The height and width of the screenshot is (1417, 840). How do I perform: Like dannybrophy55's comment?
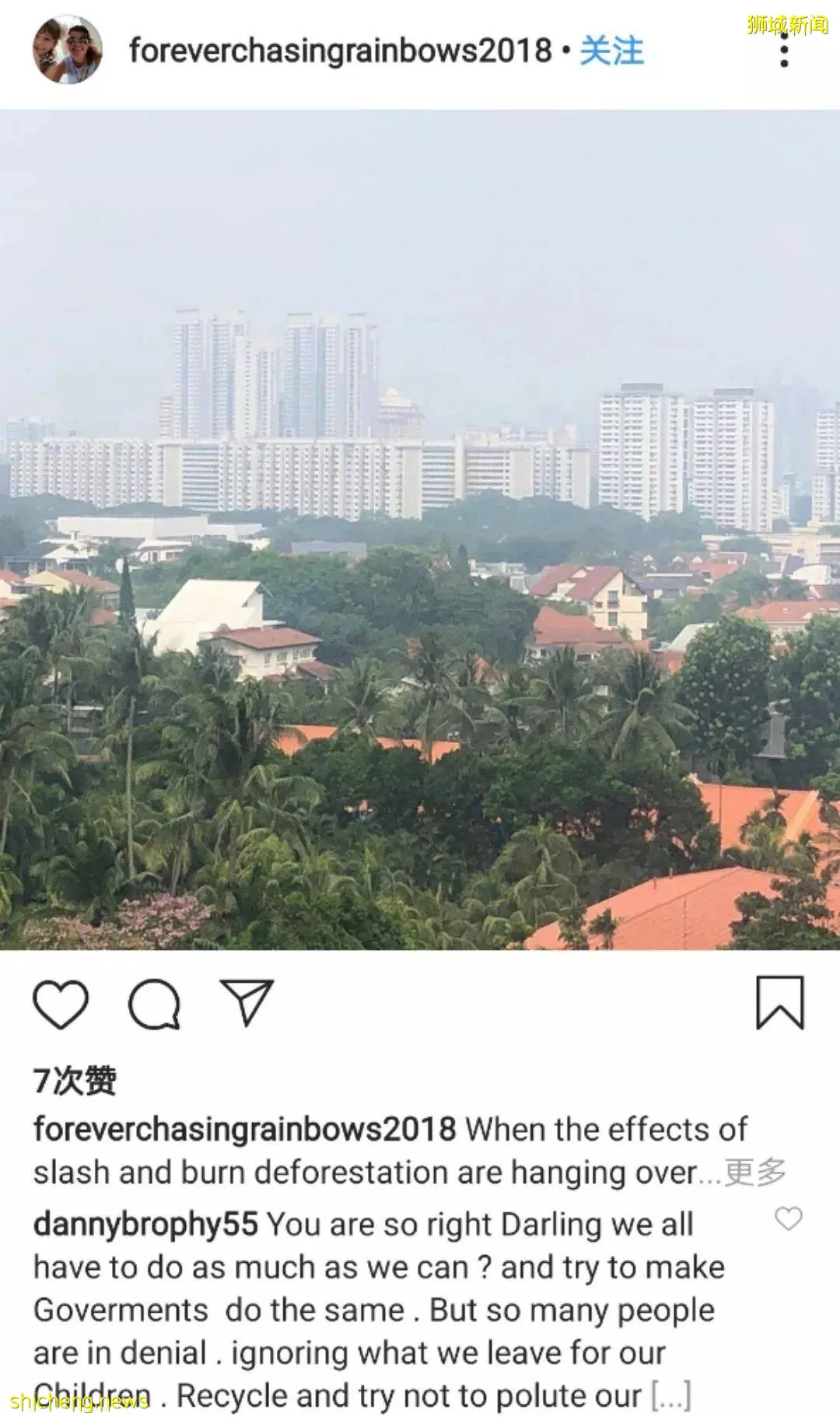coord(788,1219)
